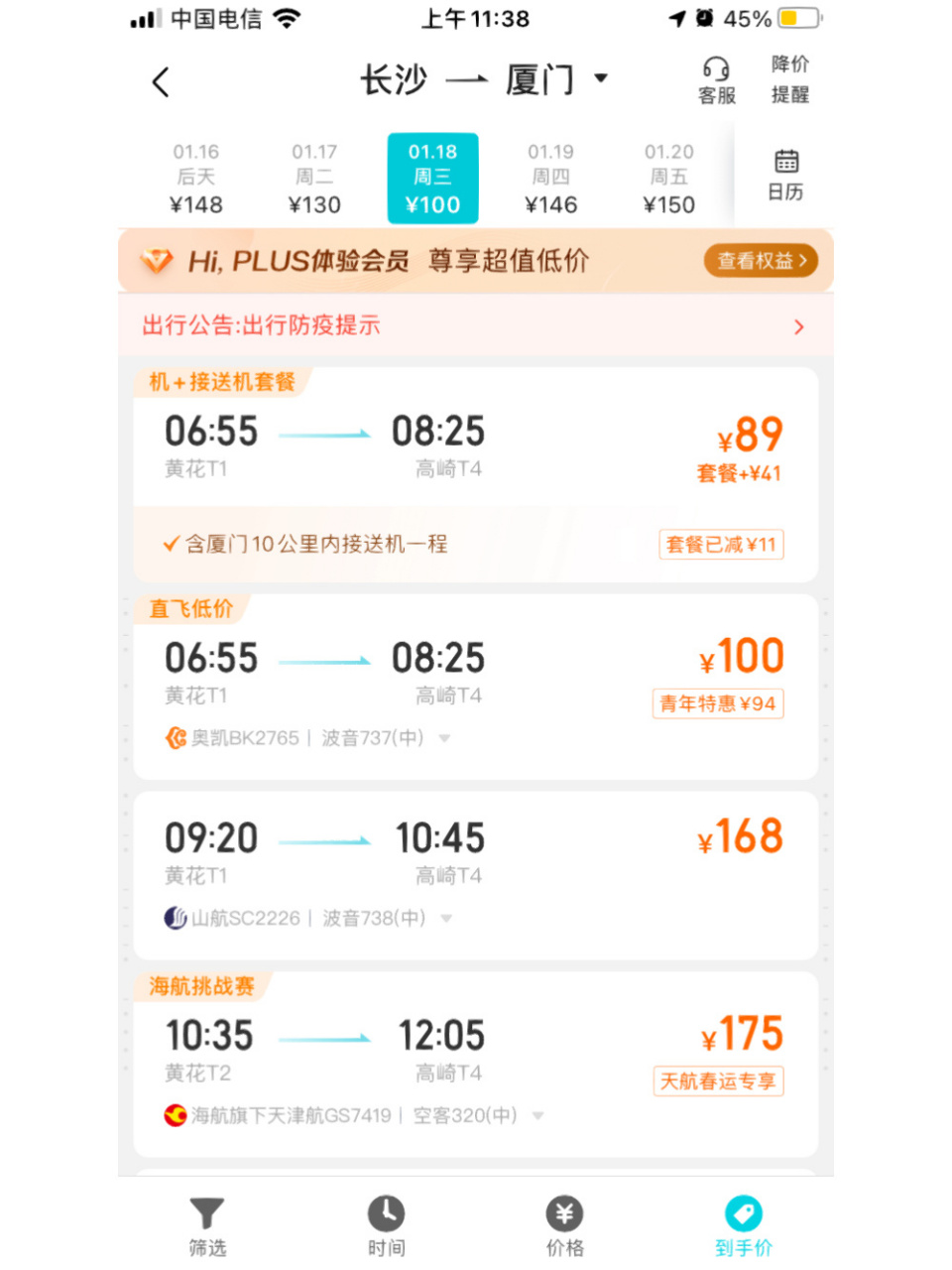This screenshot has width=952, height=1270.
Task: Switch to the 01.20 周五 date tab
Action: (668, 178)
